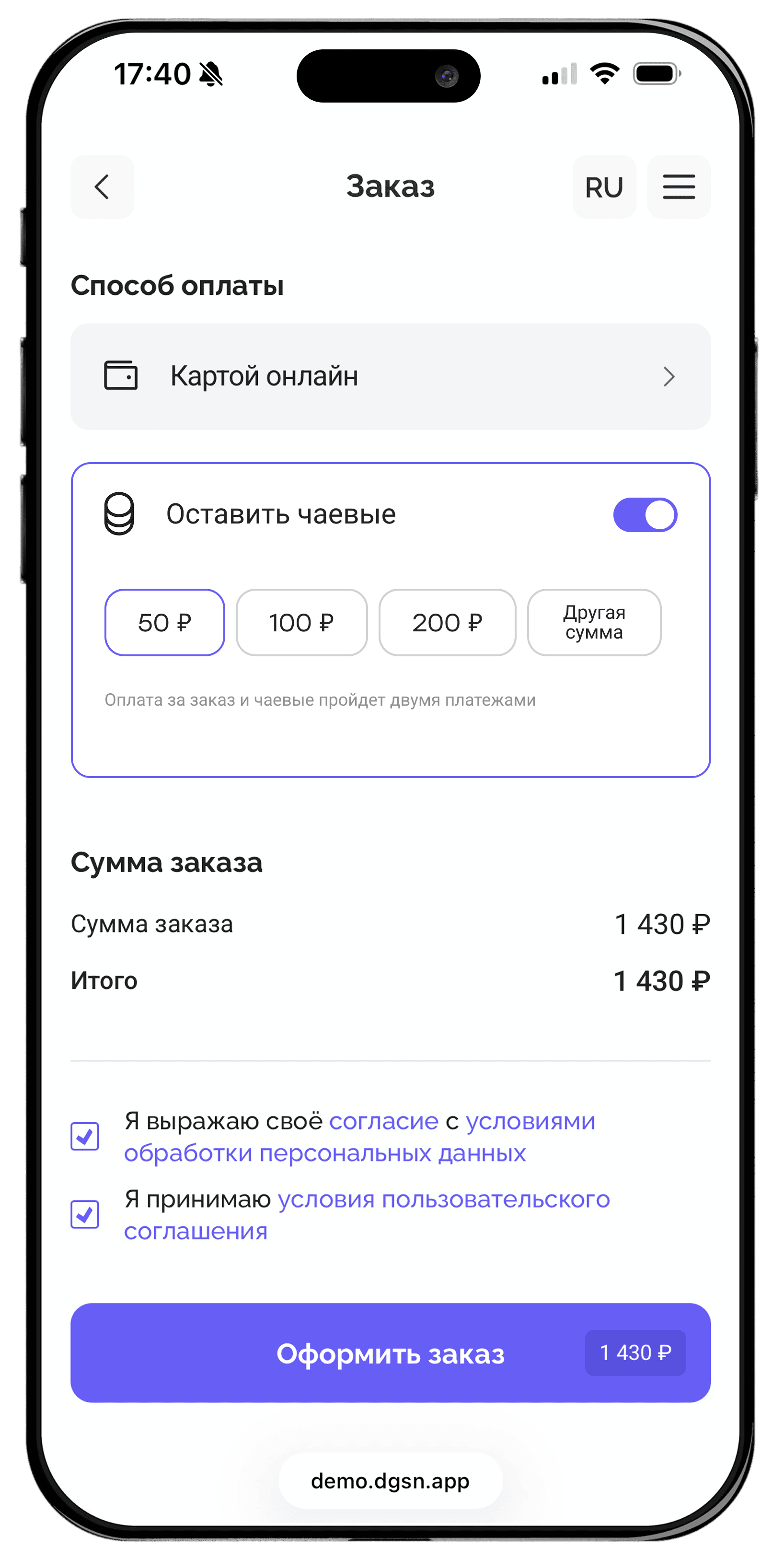Open the RU language selector

(x=604, y=186)
